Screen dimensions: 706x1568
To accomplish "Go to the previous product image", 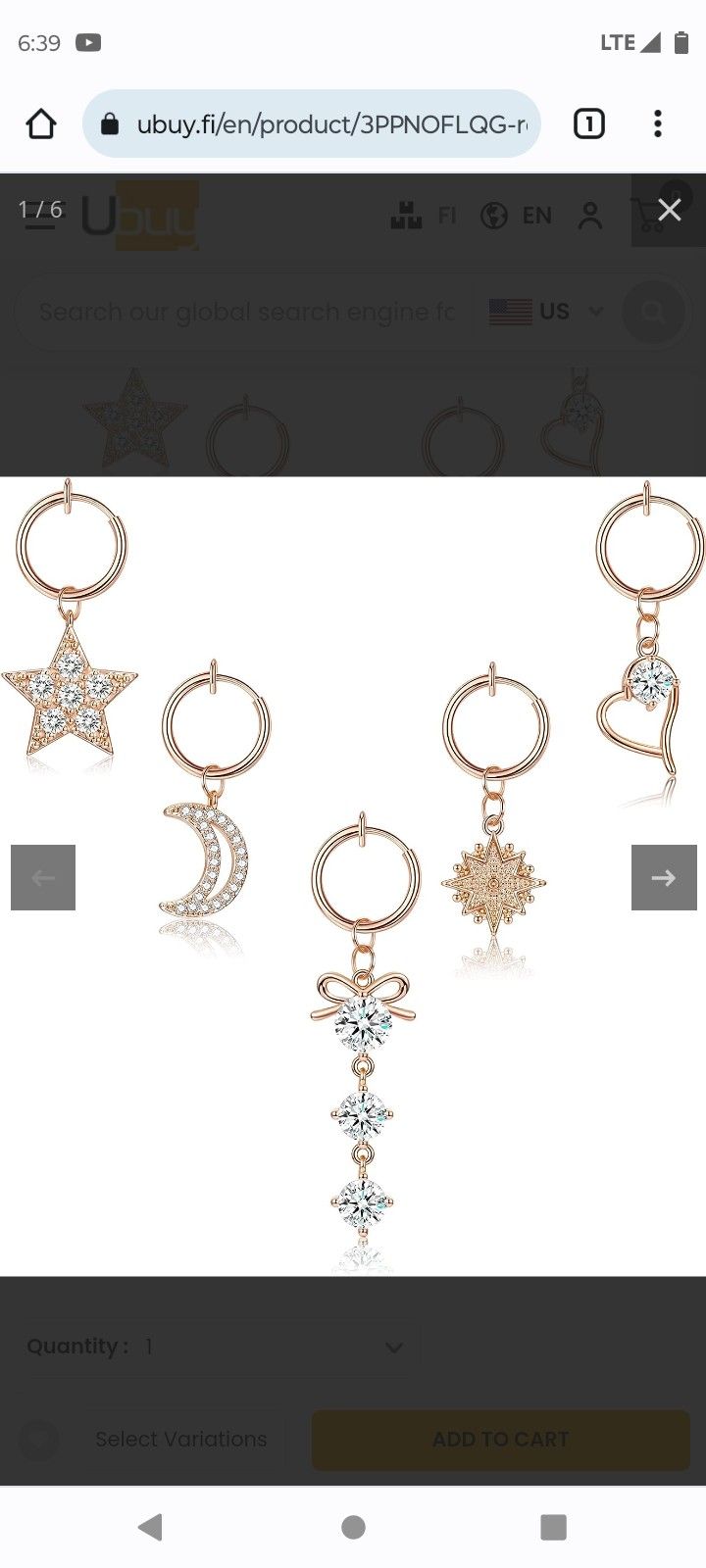I will pos(43,877).
